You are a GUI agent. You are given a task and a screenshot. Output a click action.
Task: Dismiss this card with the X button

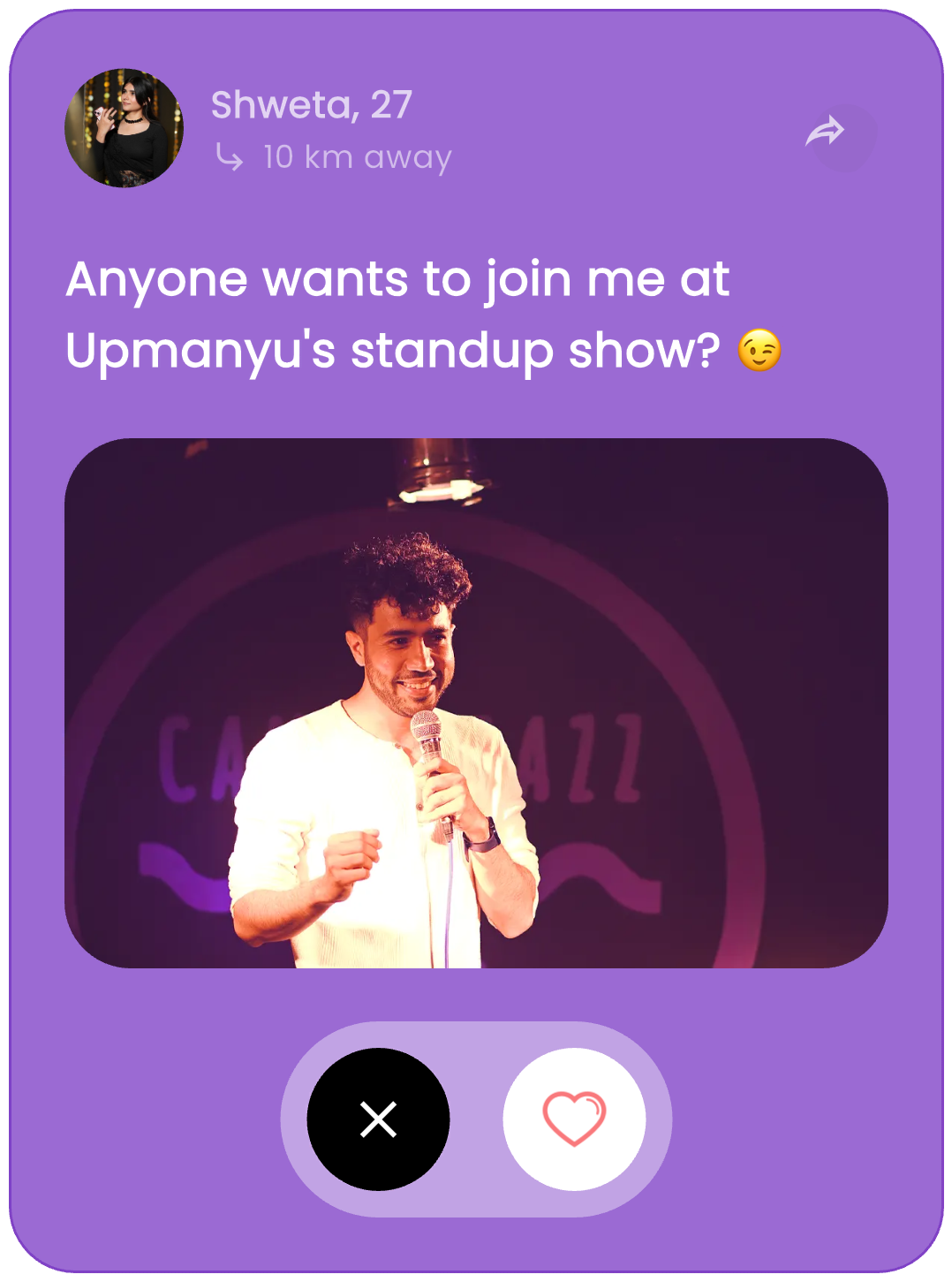pos(378,1119)
